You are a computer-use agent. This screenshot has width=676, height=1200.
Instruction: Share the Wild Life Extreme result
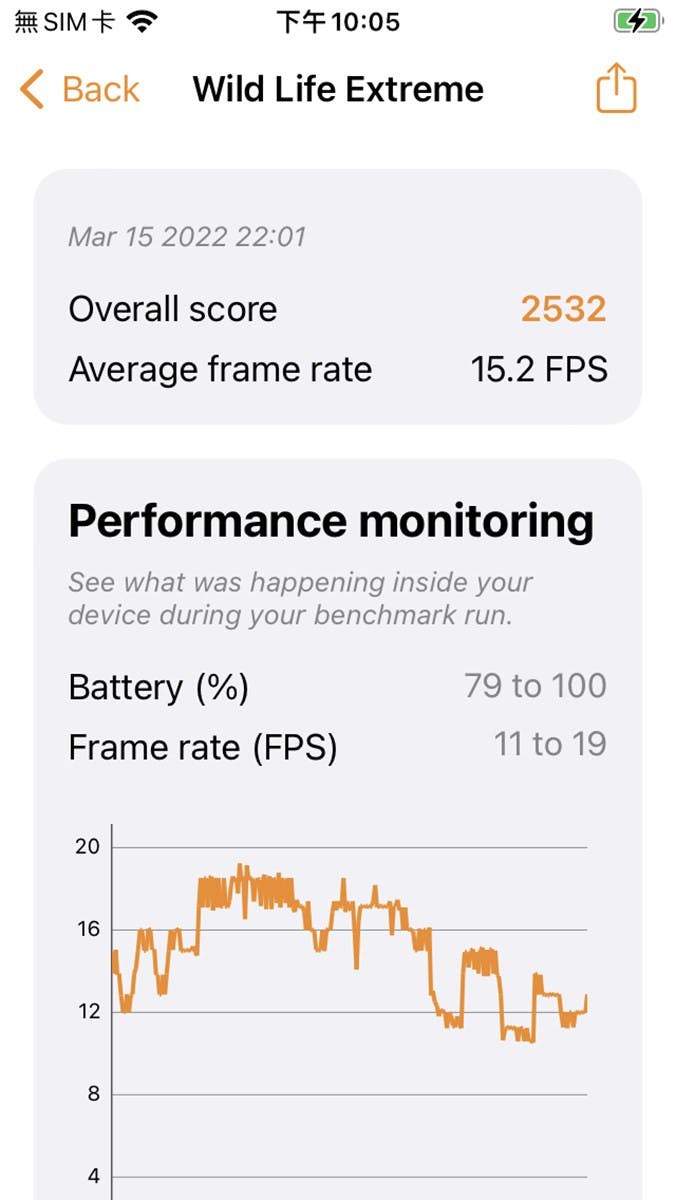615,89
